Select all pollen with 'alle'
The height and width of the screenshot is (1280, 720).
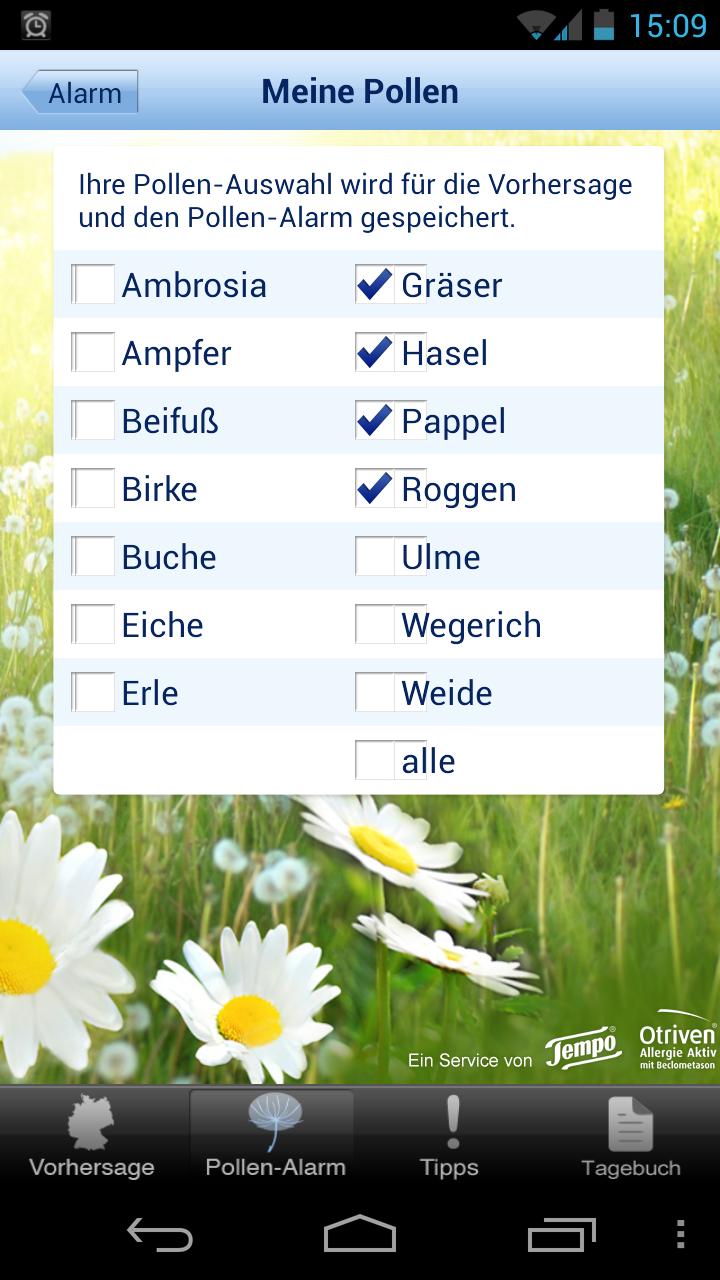click(x=376, y=761)
